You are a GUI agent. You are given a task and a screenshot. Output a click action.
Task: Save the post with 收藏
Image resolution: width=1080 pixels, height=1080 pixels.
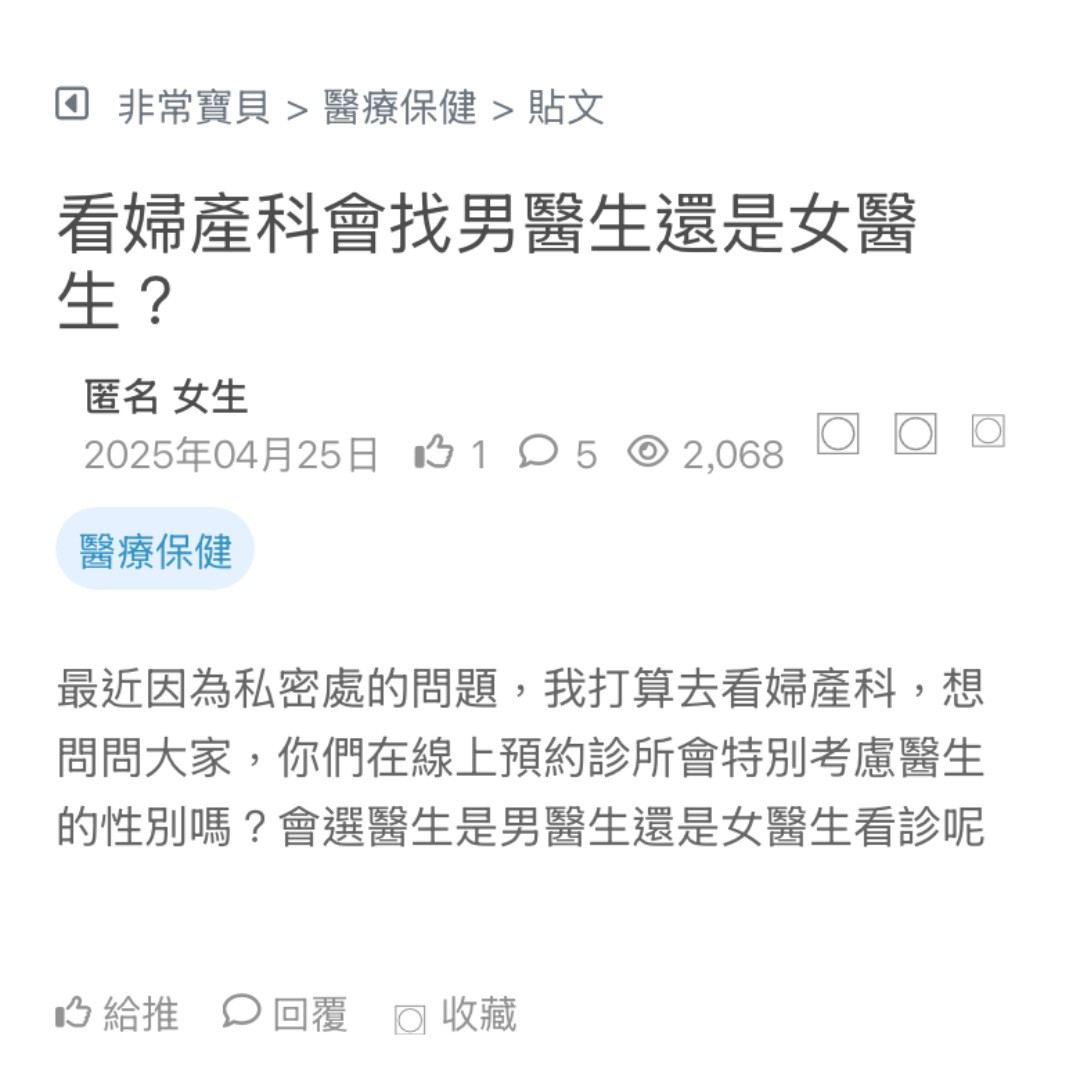(456, 1015)
